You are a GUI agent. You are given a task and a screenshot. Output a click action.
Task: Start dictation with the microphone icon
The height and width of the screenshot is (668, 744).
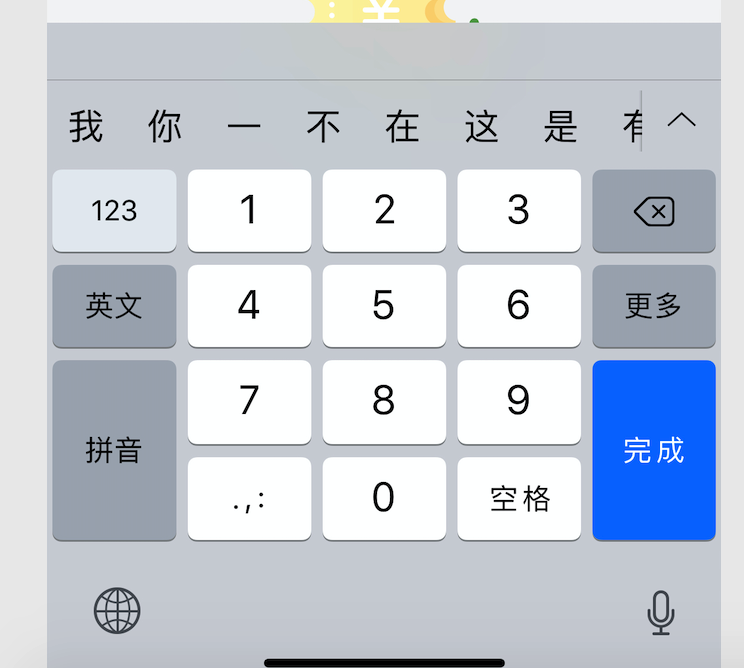coord(660,612)
